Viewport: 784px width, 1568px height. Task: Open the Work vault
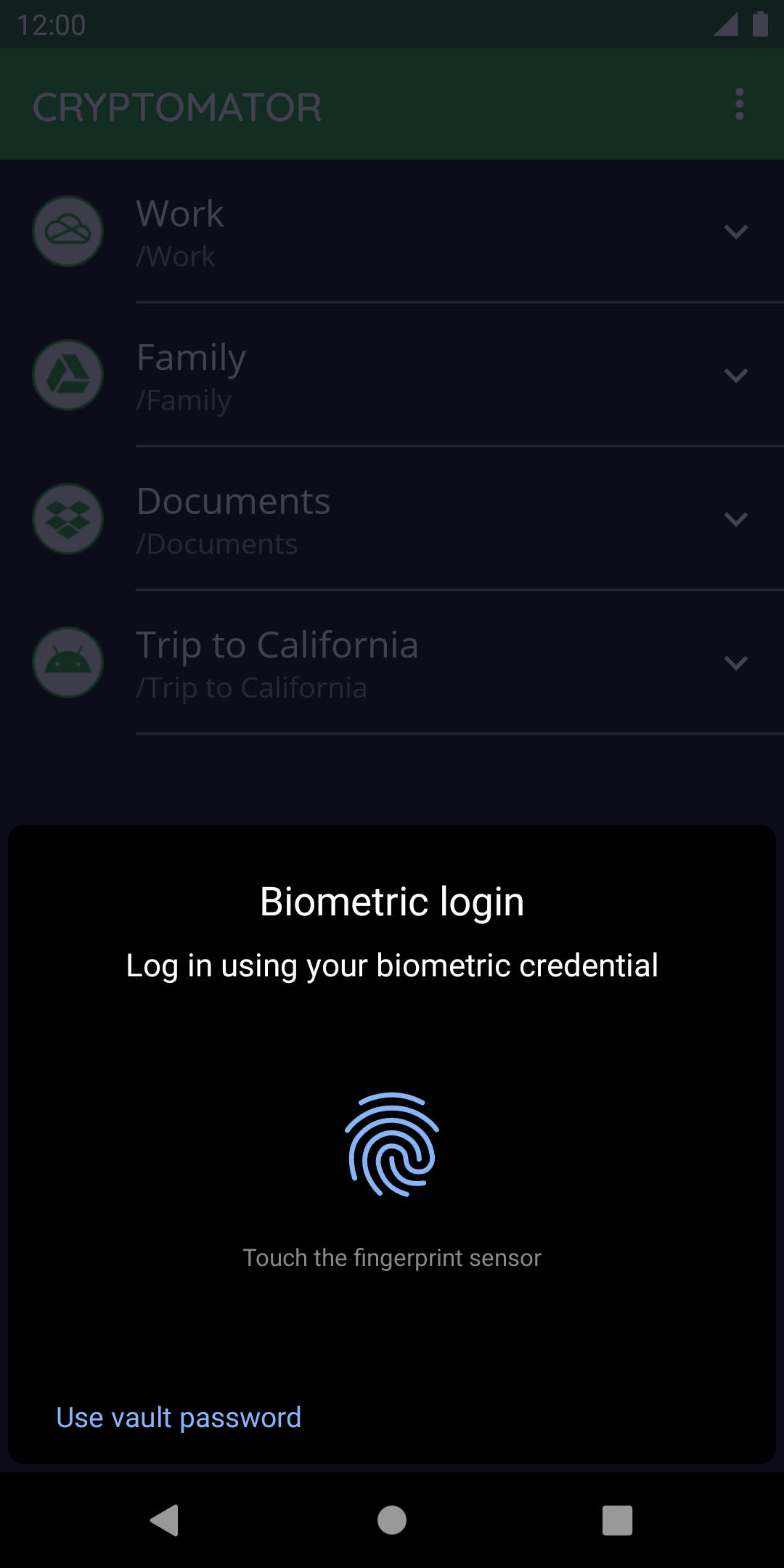[x=392, y=232]
